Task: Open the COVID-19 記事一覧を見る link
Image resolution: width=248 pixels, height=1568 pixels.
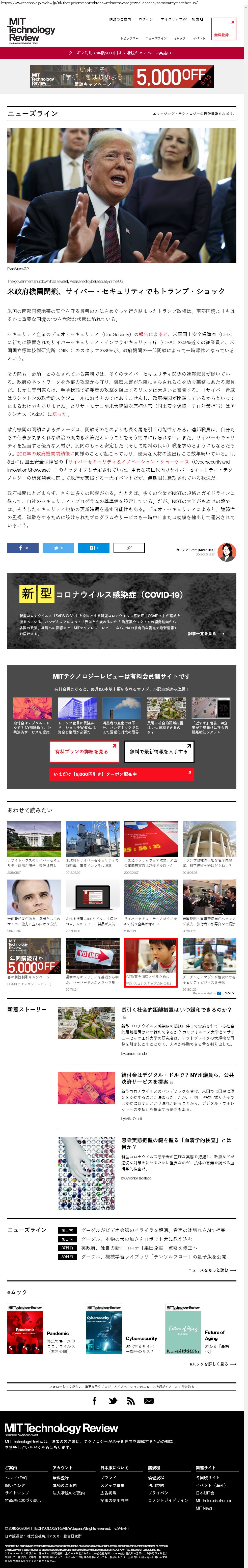Action: coord(205,634)
